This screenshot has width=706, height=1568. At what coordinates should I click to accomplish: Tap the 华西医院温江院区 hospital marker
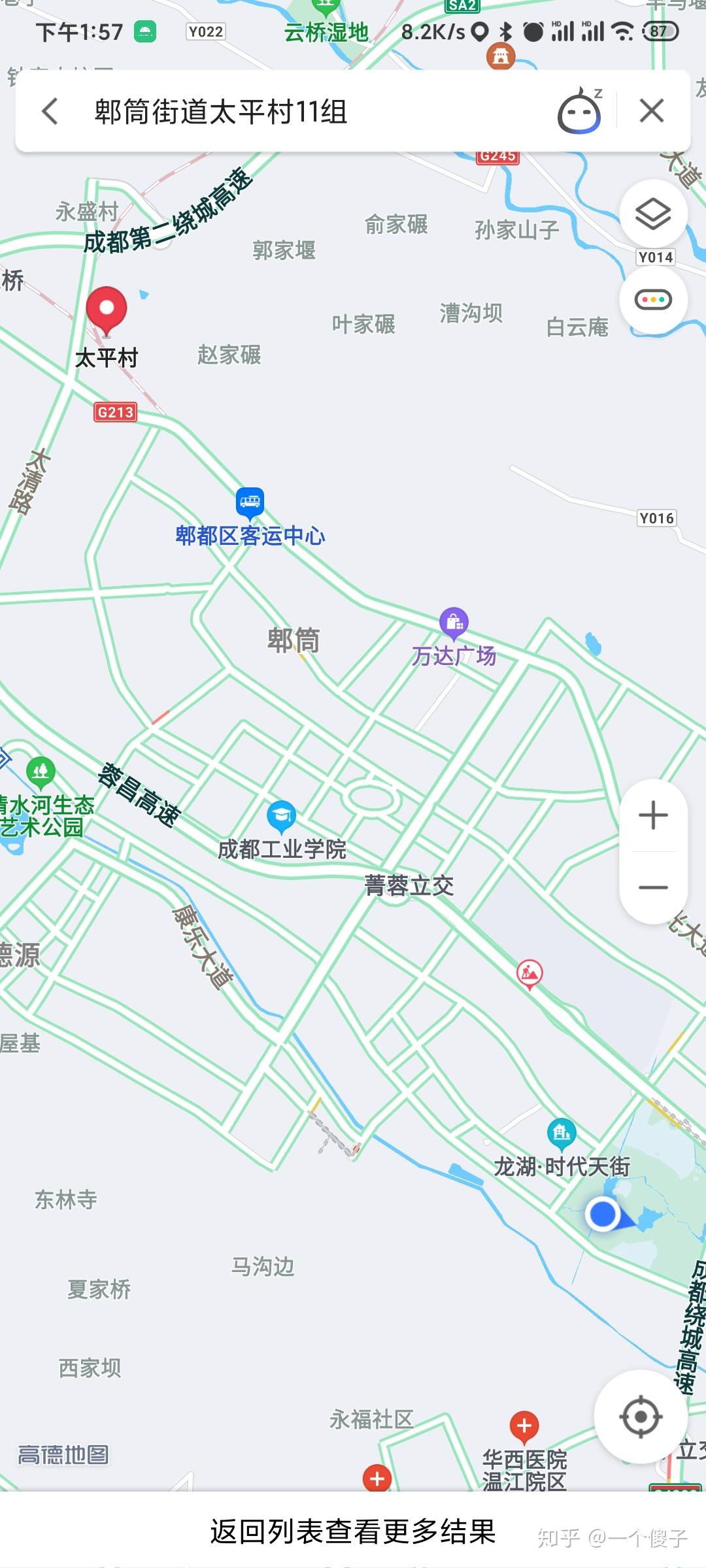coord(524,1426)
